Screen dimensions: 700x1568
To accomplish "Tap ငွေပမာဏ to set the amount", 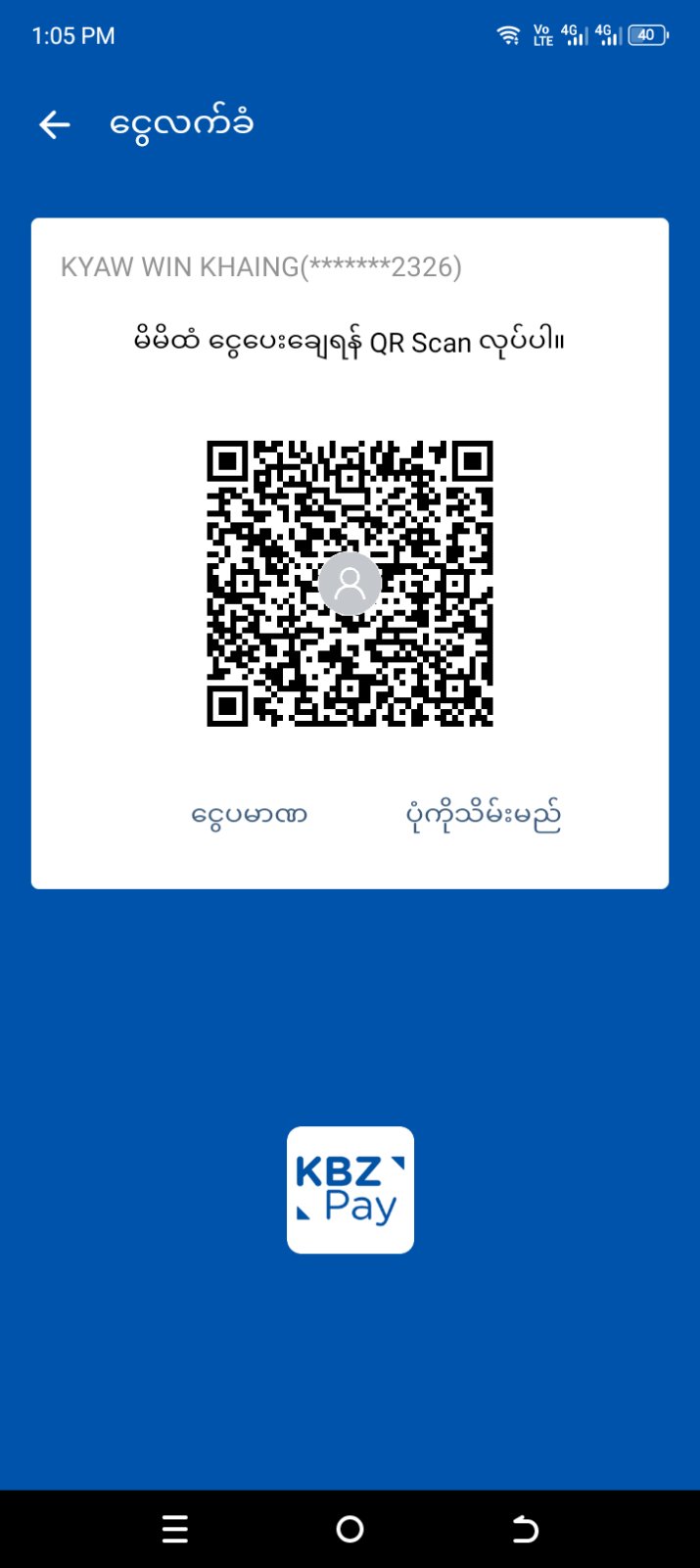I will point(249,815).
